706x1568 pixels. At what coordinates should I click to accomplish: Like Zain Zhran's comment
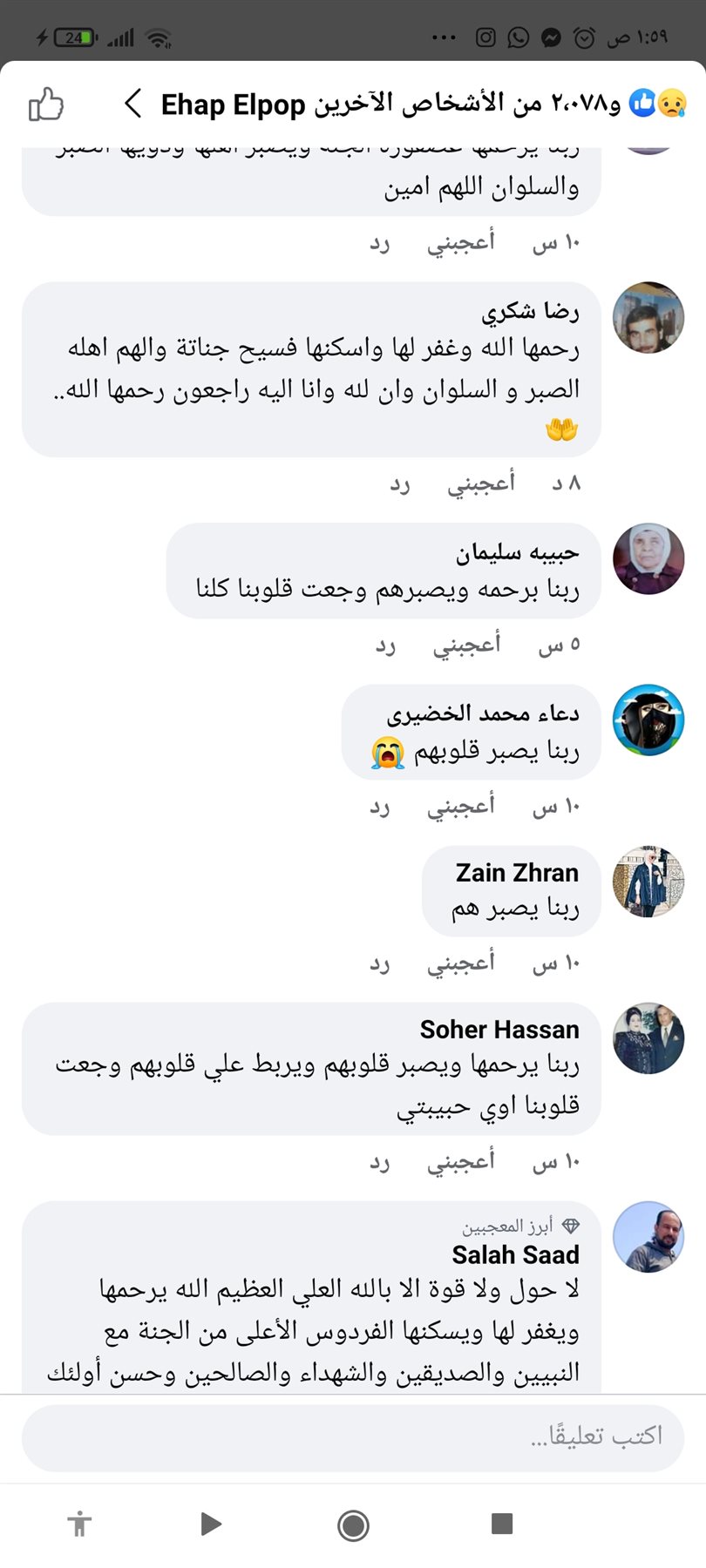[461, 963]
